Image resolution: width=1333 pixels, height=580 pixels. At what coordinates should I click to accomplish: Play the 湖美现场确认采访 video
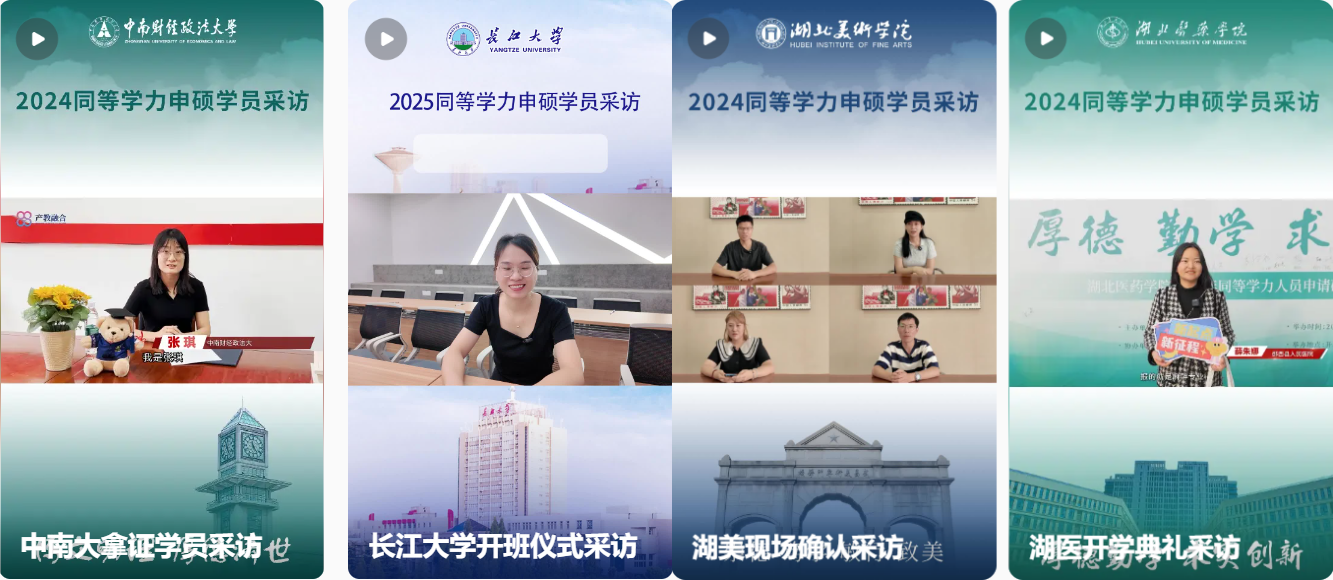click(708, 39)
